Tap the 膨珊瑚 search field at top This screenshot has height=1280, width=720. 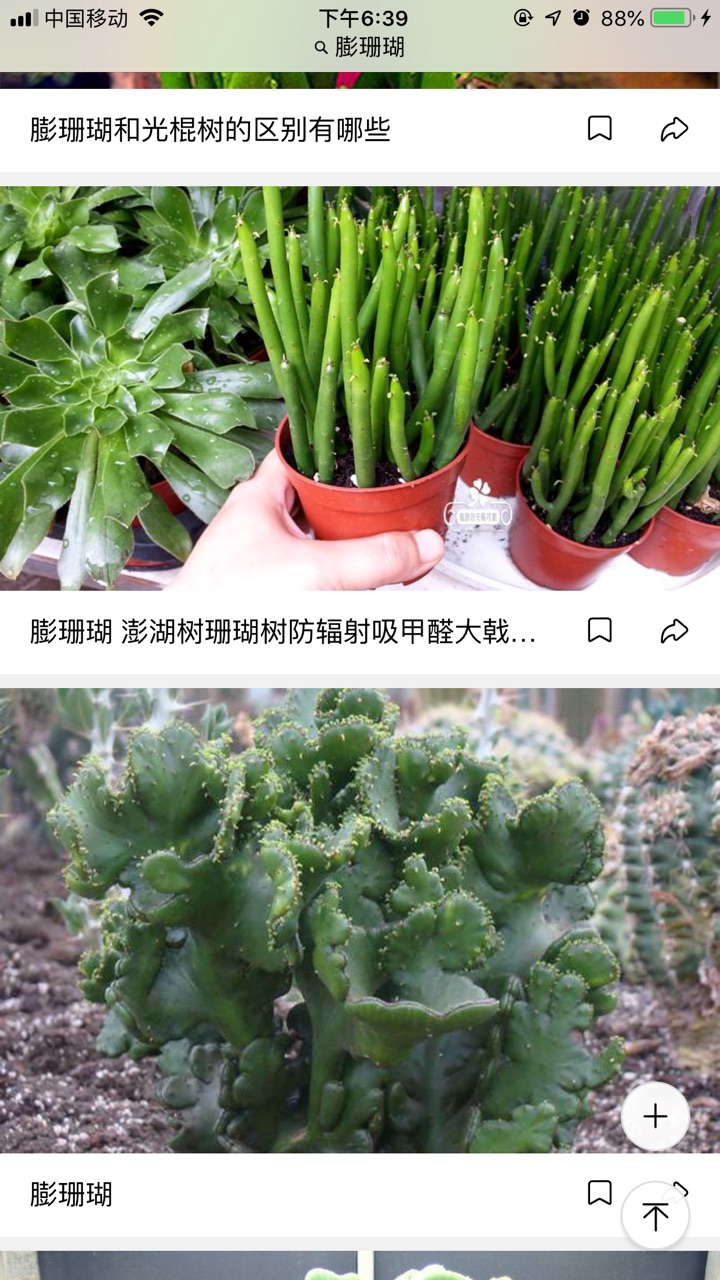pyautogui.click(x=360, y=47)
